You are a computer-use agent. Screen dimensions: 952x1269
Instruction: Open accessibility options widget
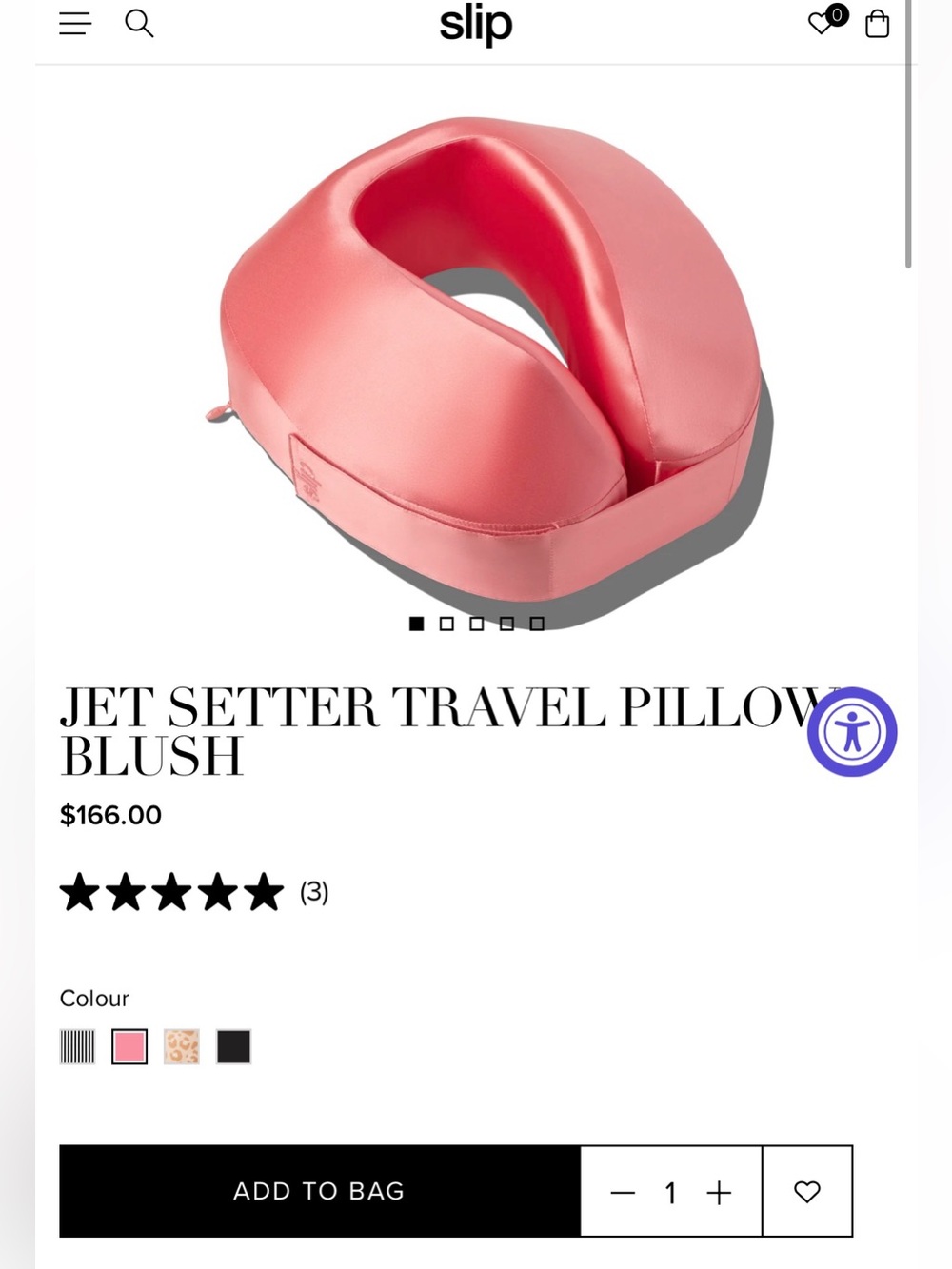[x=852, y=732]
